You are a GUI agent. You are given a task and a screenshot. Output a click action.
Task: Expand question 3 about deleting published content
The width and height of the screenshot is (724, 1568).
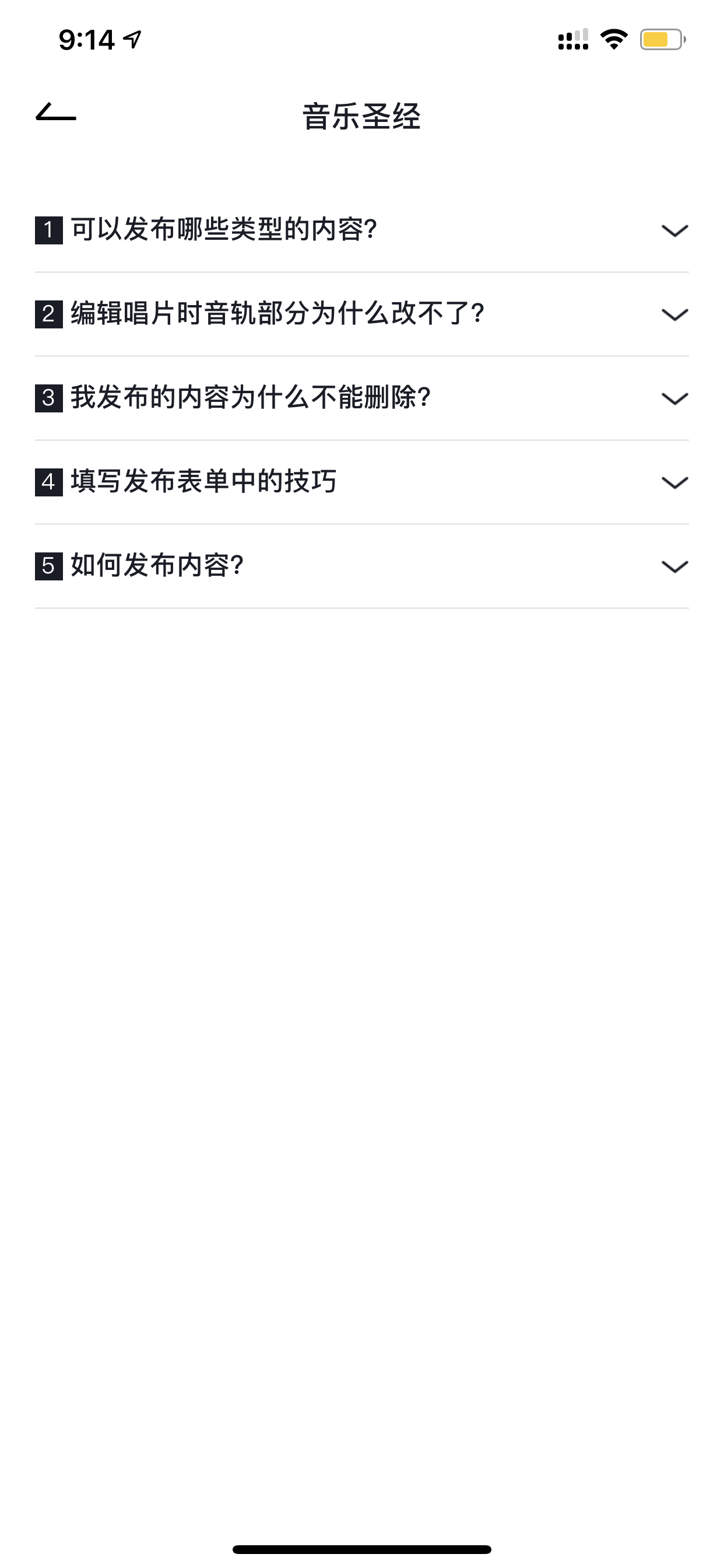tap(361, 398)
